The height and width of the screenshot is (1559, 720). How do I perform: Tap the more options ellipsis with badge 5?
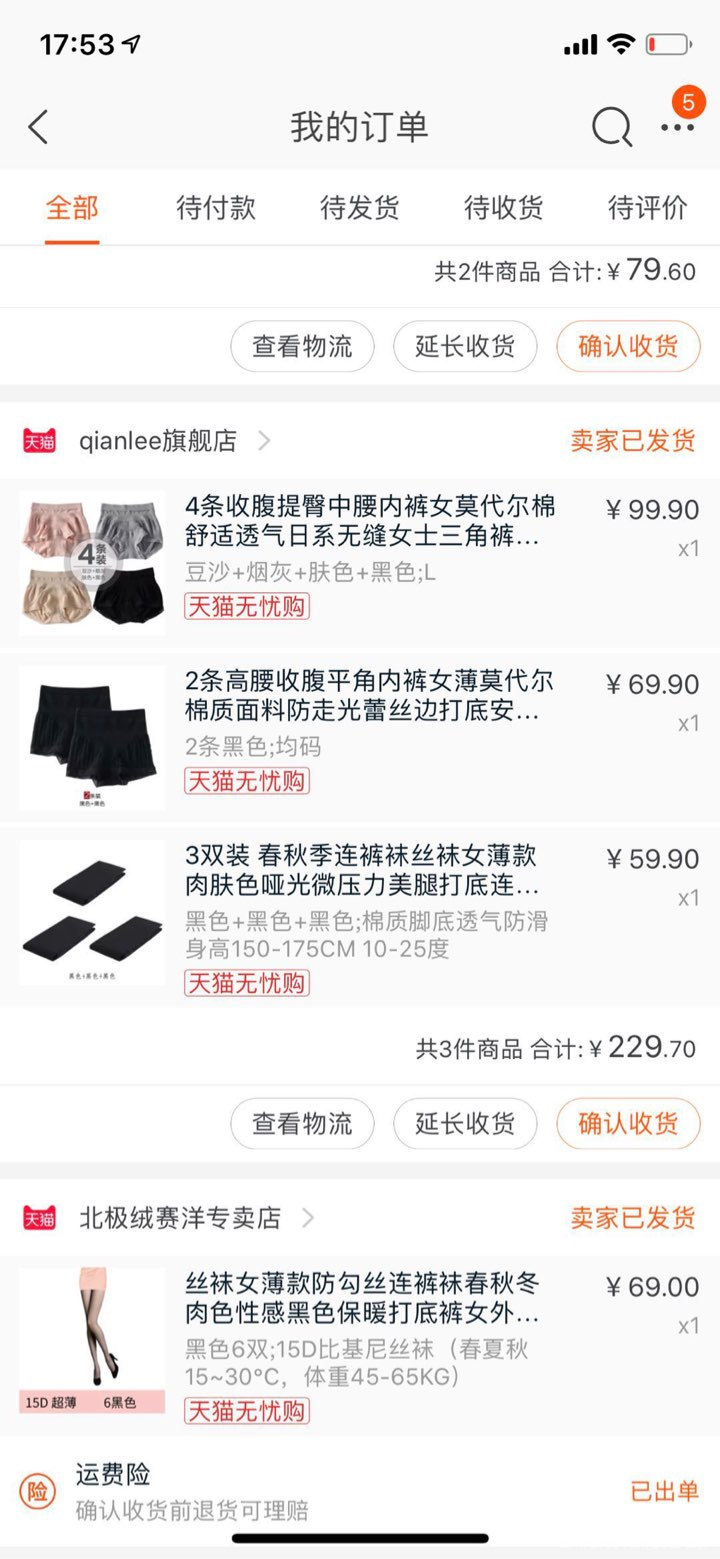[679, 129]
